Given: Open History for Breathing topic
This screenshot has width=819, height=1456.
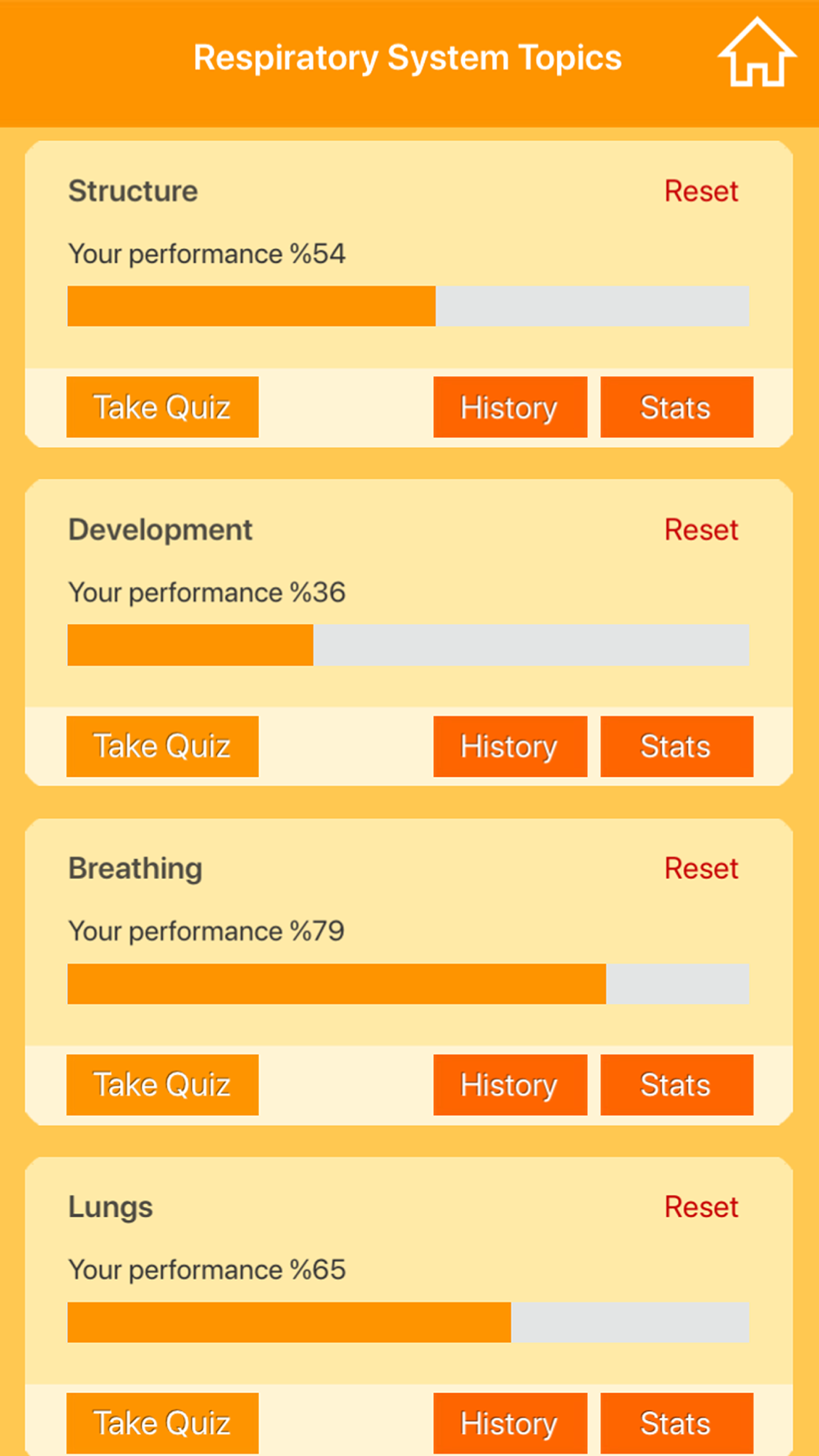Looking at the screenshot, I should pos(510,1084).
